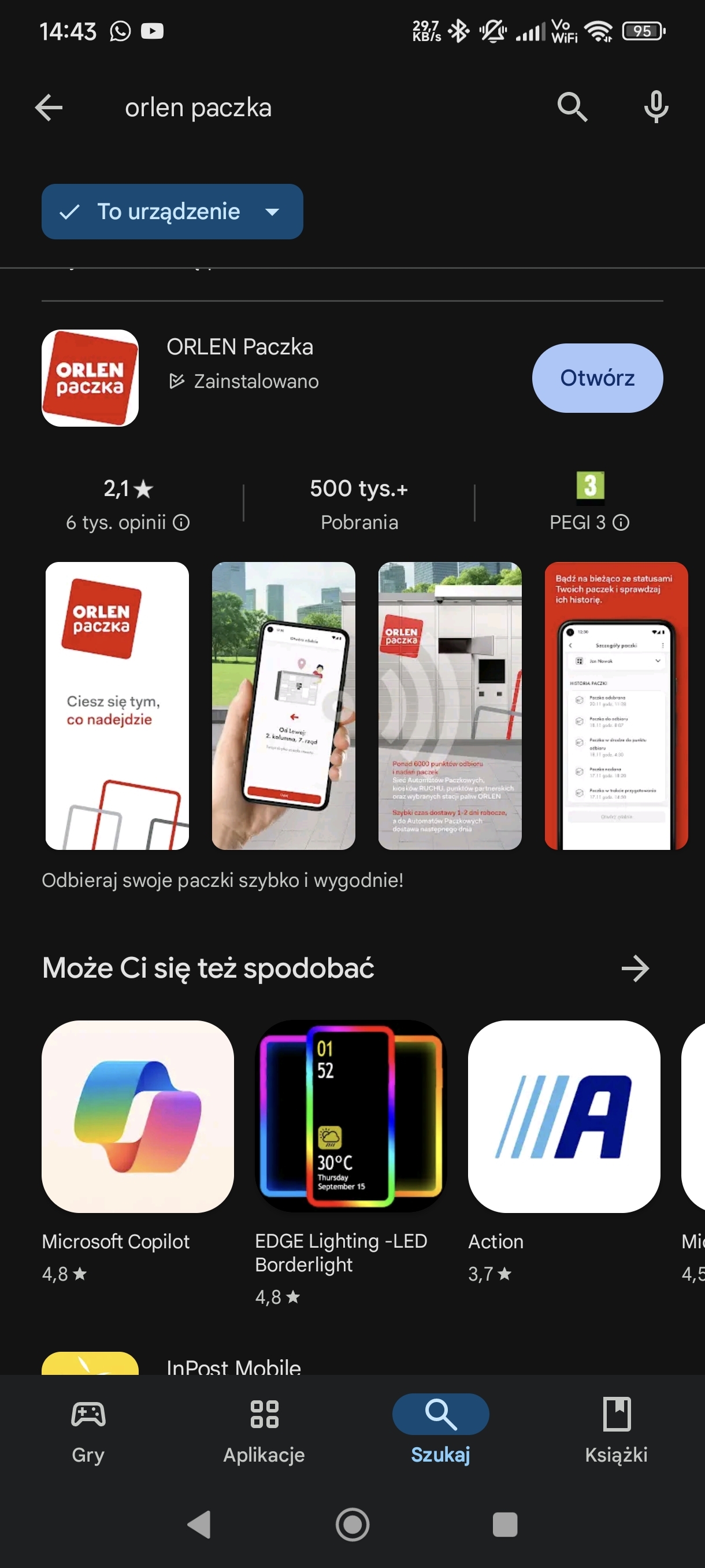This screenshot has height=1568, width=705.
Task: Open the ORLEN Paczka app listing
Action: point(240,347)
